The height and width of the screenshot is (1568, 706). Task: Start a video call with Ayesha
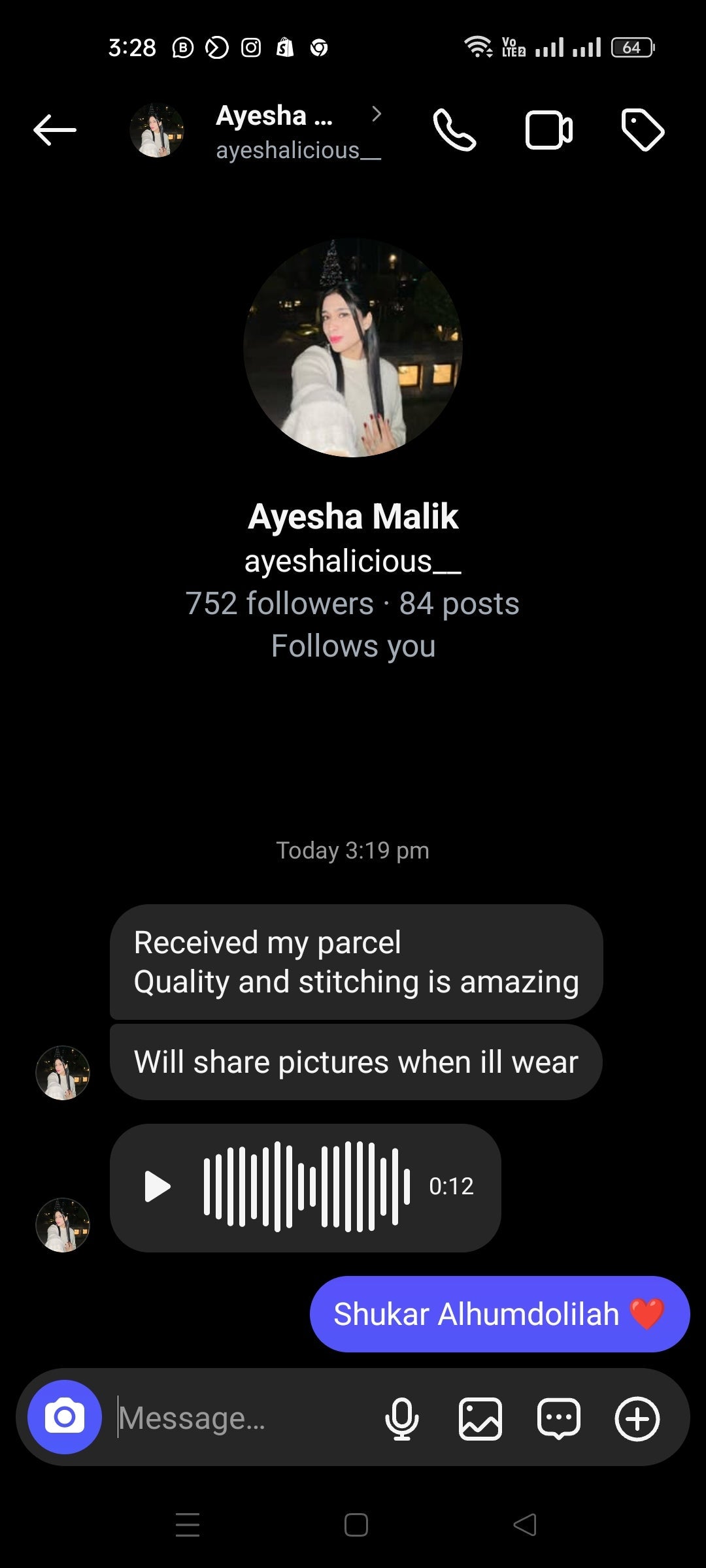548,131
